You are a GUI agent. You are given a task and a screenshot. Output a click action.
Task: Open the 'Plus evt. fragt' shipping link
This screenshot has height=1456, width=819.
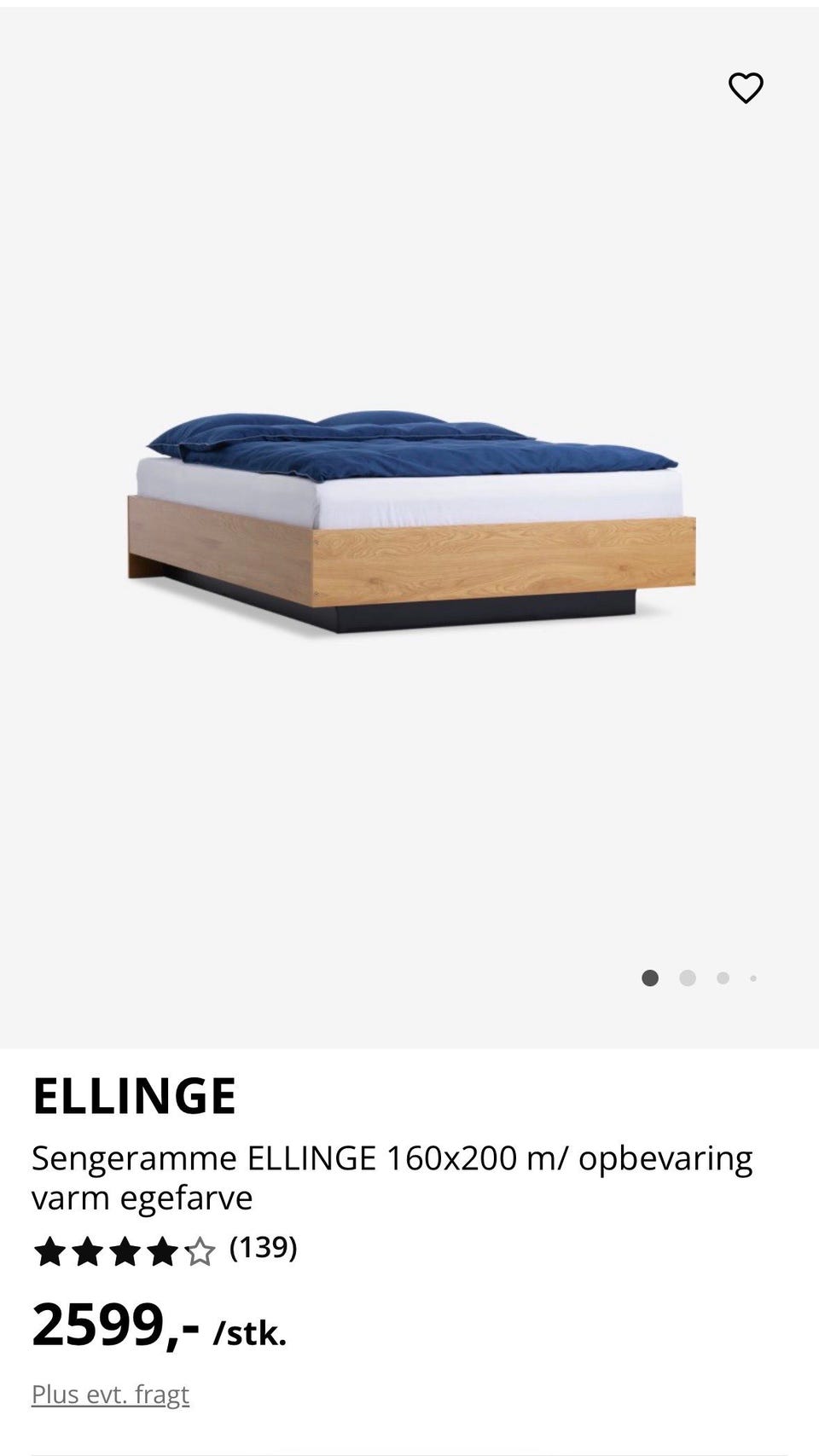110,1395
